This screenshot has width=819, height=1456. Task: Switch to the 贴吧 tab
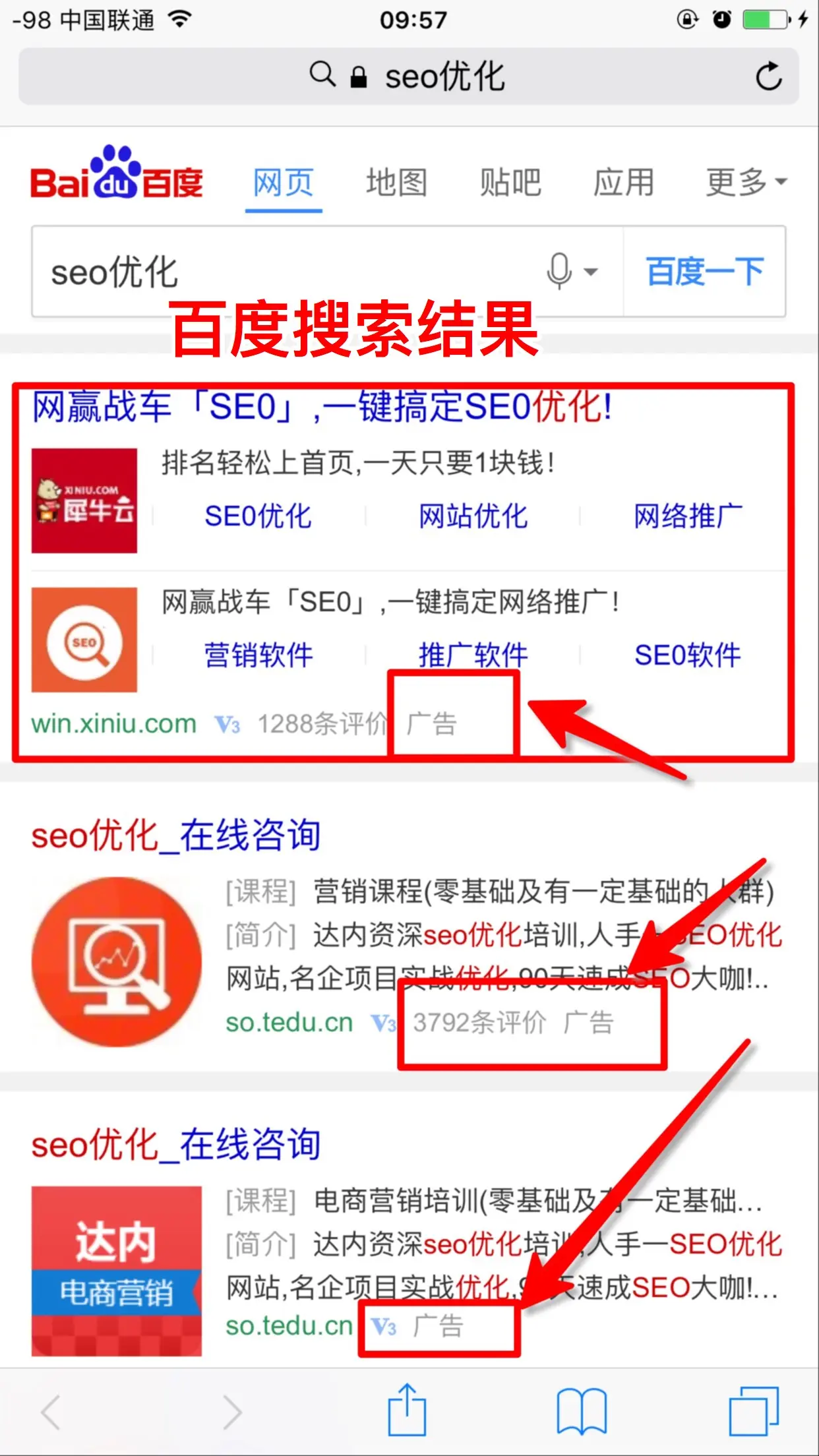click(x=510, y=183)
